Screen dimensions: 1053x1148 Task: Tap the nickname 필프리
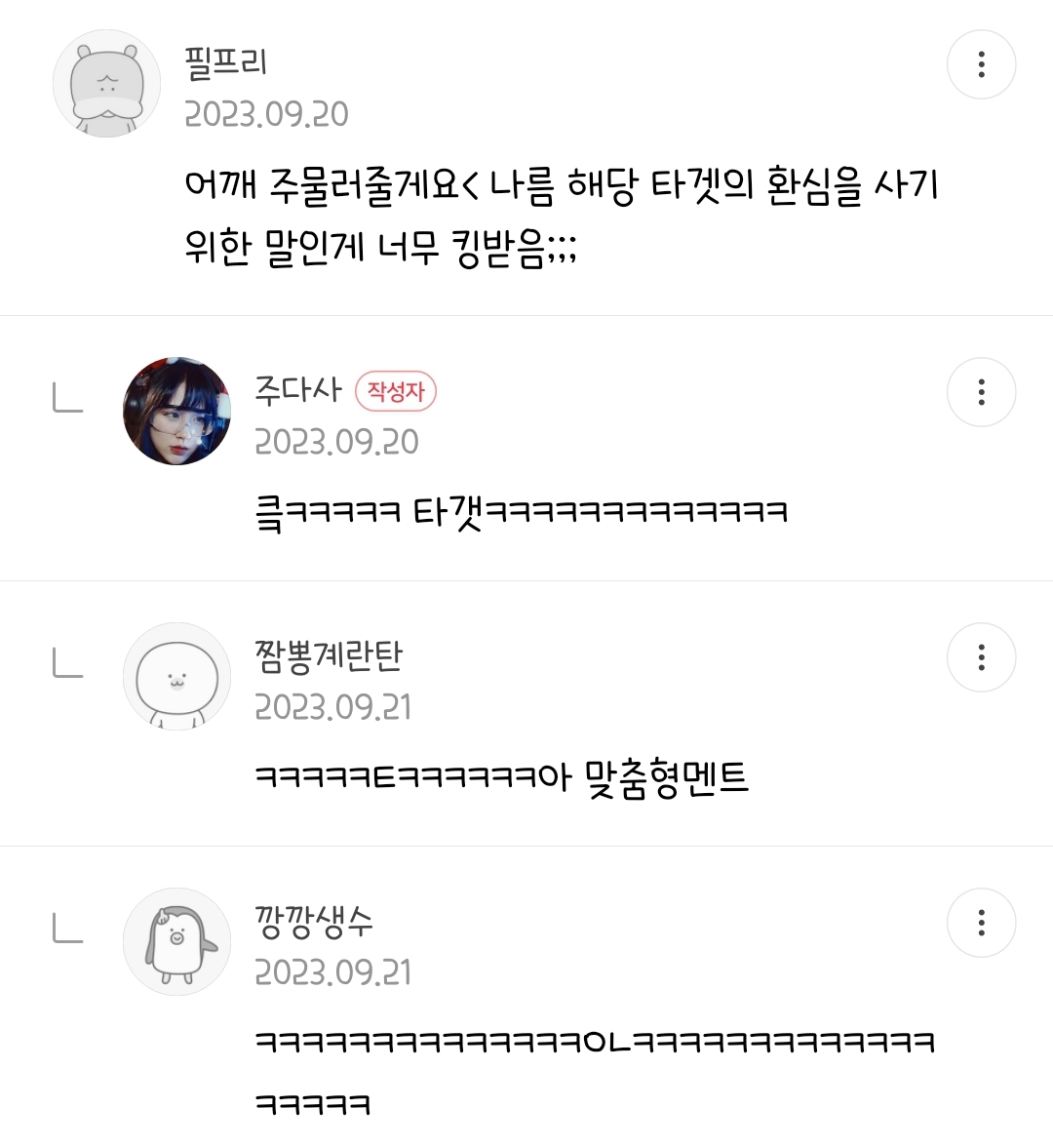click(x=225, y=62)
